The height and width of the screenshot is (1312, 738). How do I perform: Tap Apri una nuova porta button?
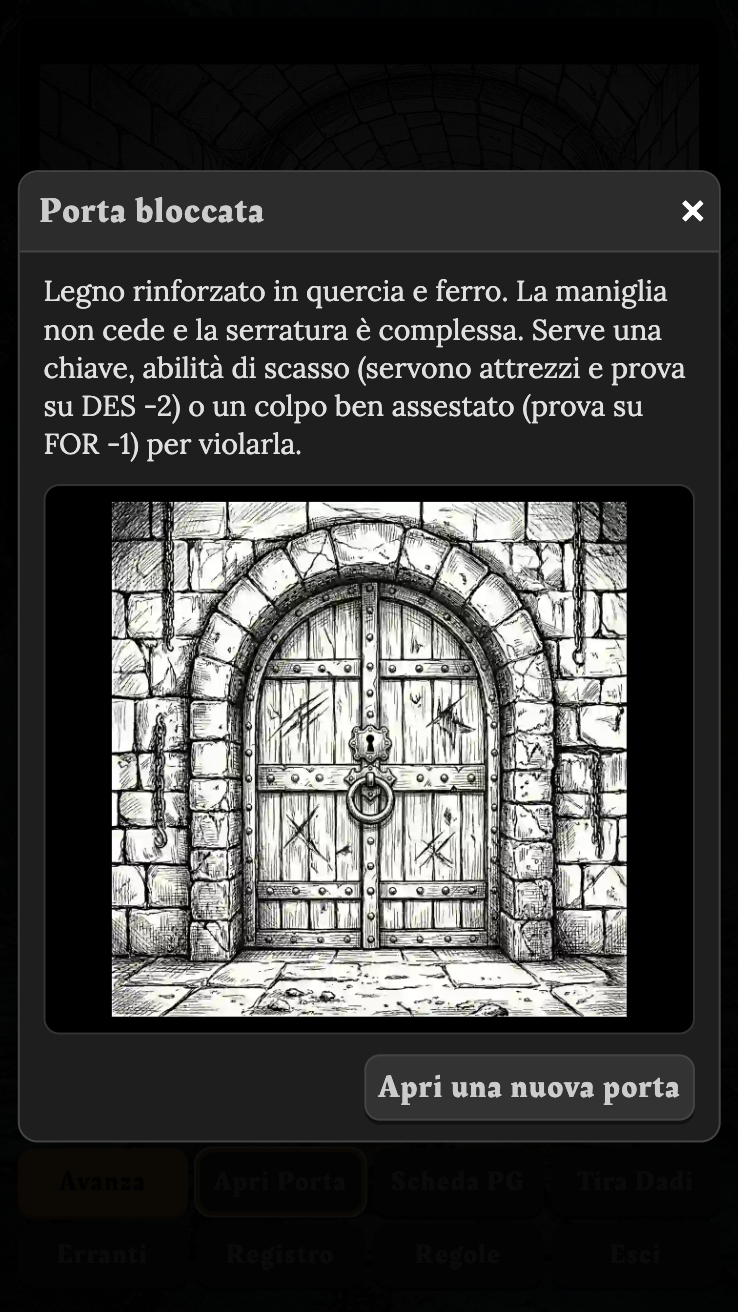pos(529,1087)
